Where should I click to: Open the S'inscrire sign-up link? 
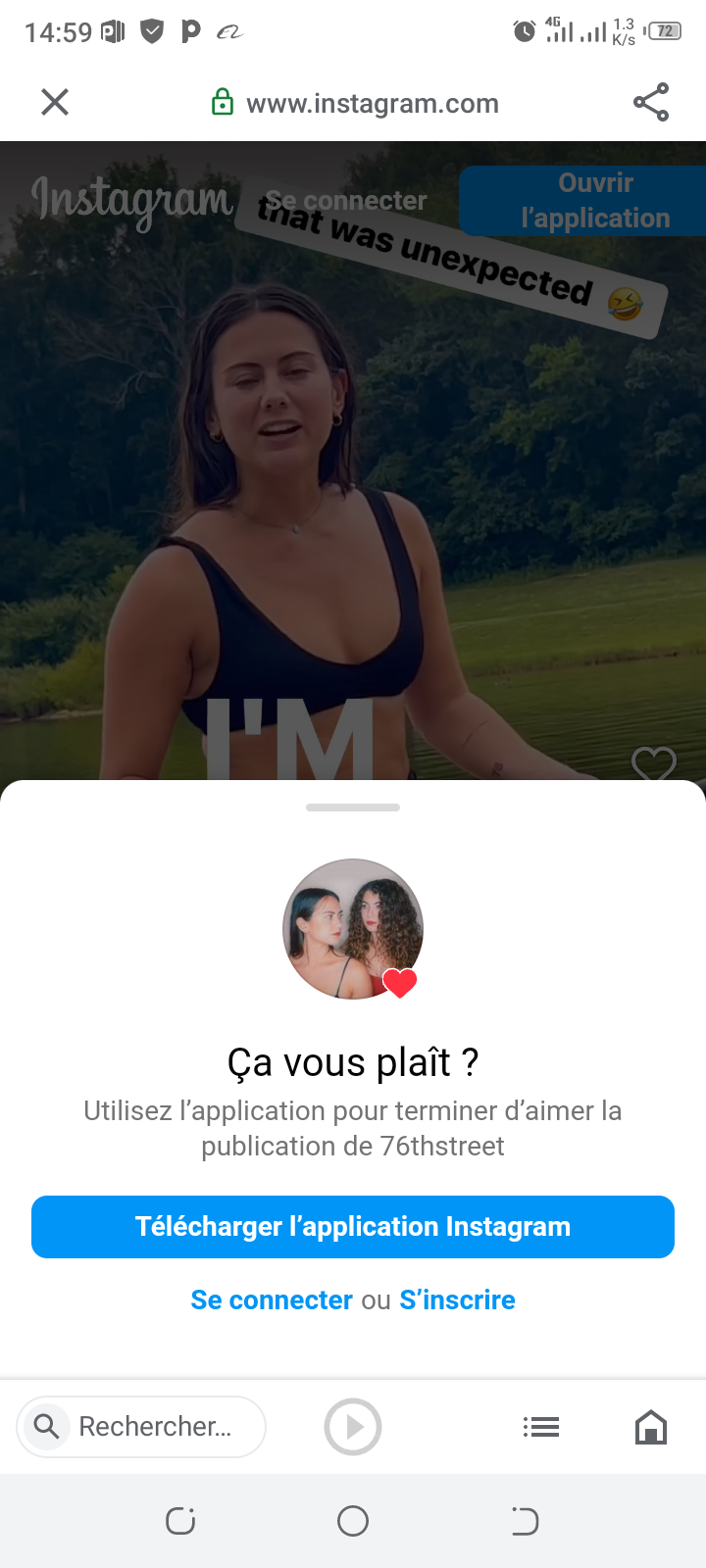[457, 1300]
